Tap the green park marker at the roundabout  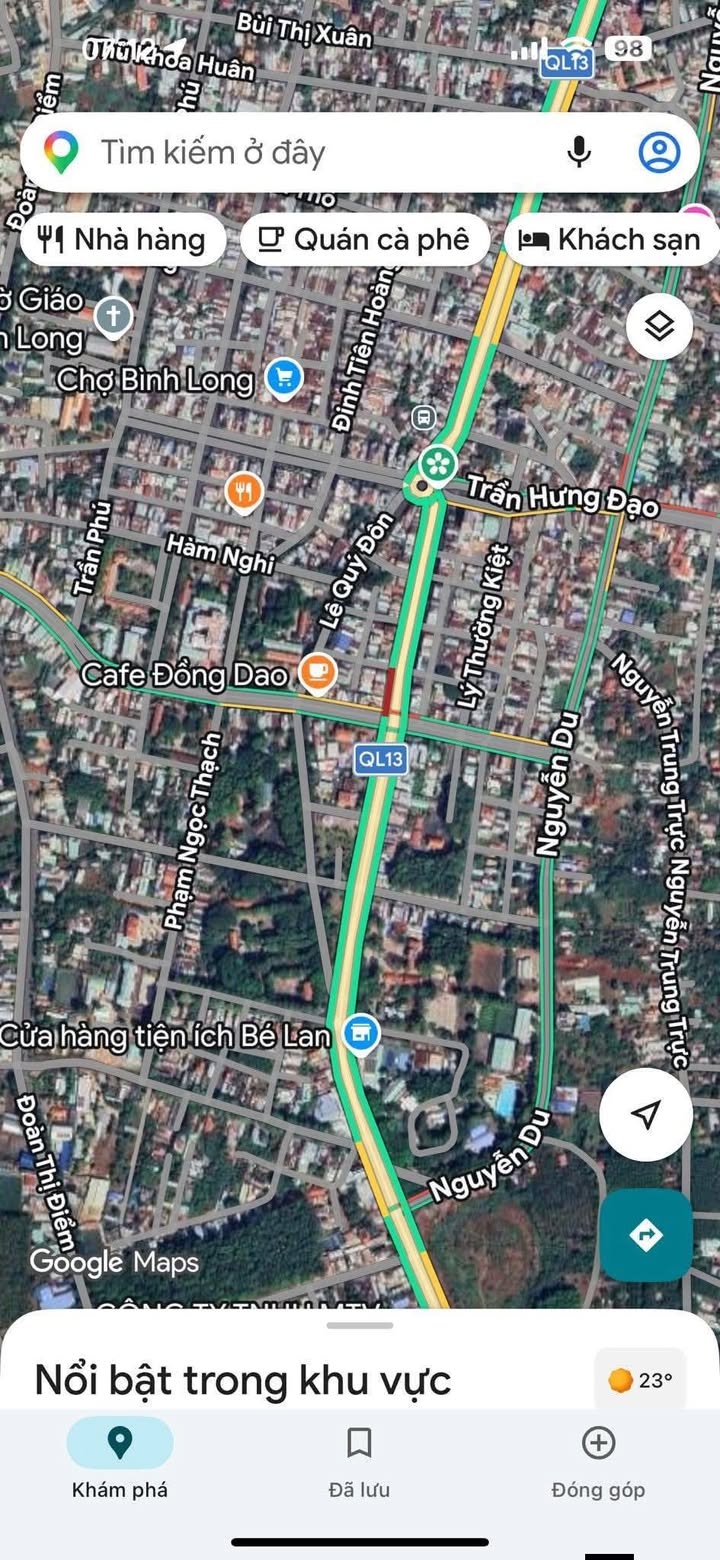point(437,463)
